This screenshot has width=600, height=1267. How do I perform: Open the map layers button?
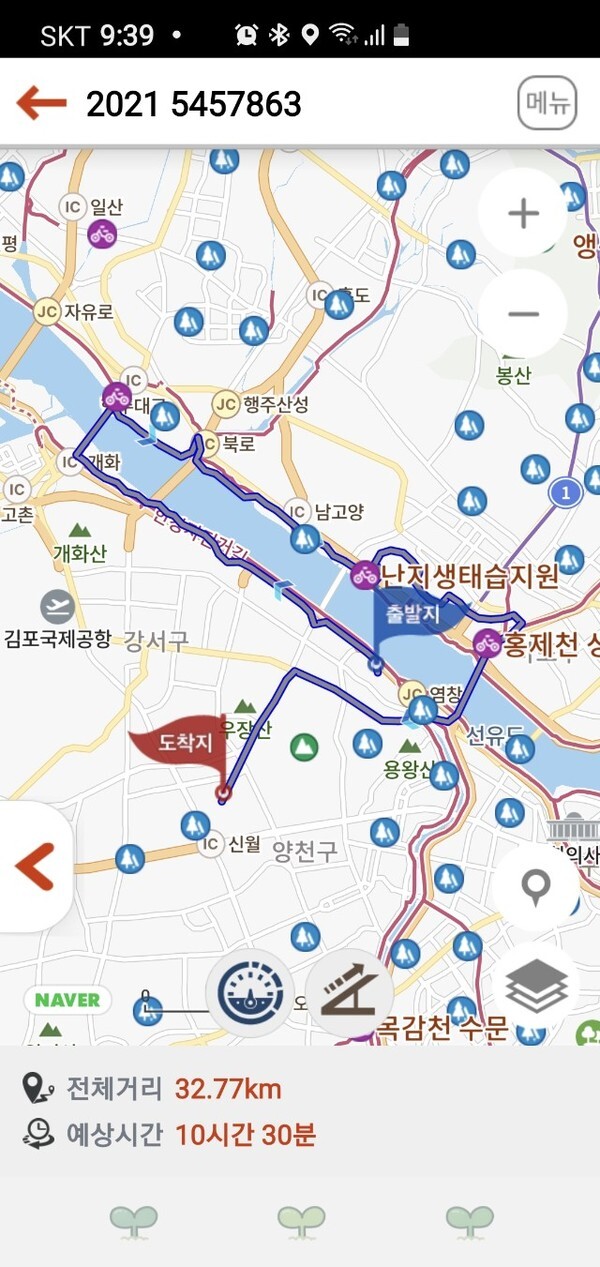[536, 988]
